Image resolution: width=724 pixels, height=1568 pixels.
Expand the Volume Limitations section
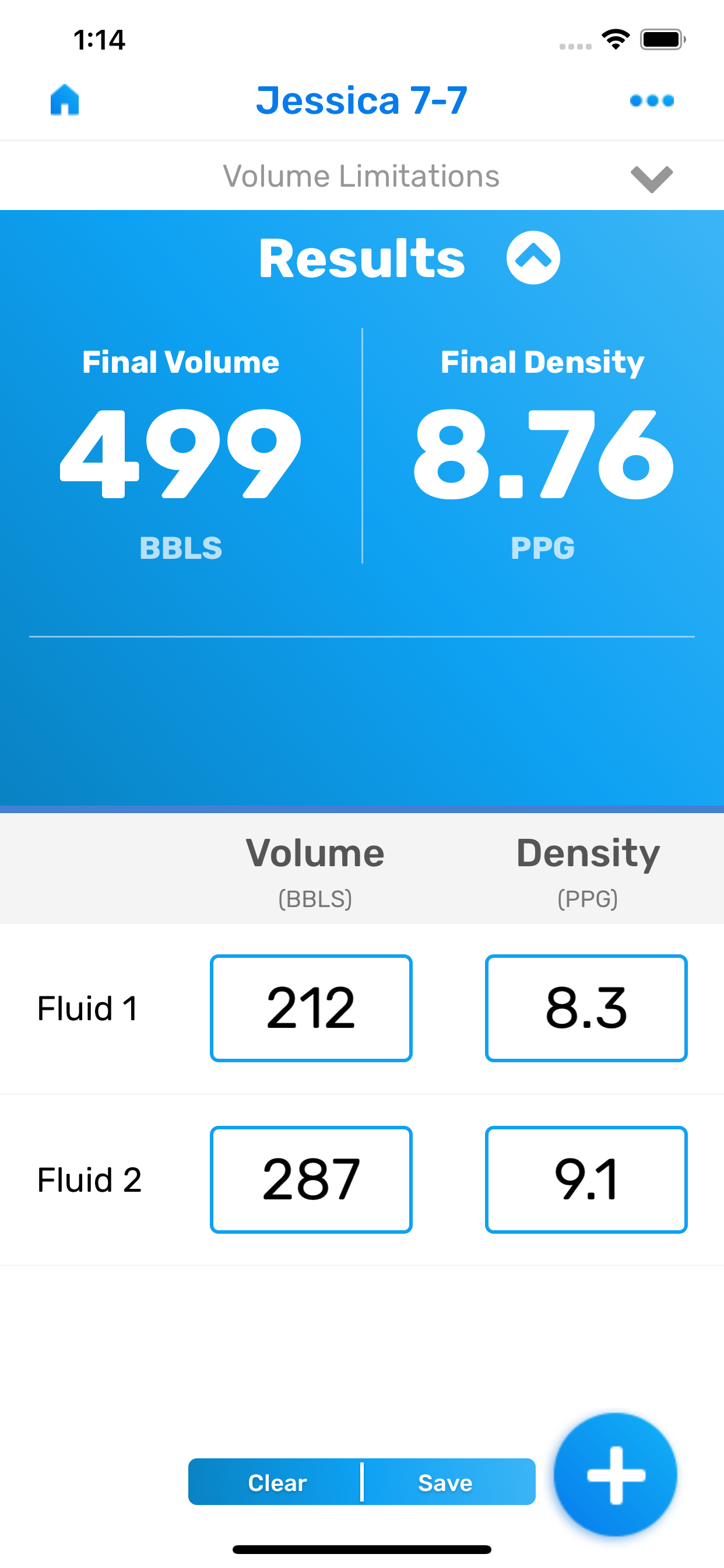tap(651, 178)
